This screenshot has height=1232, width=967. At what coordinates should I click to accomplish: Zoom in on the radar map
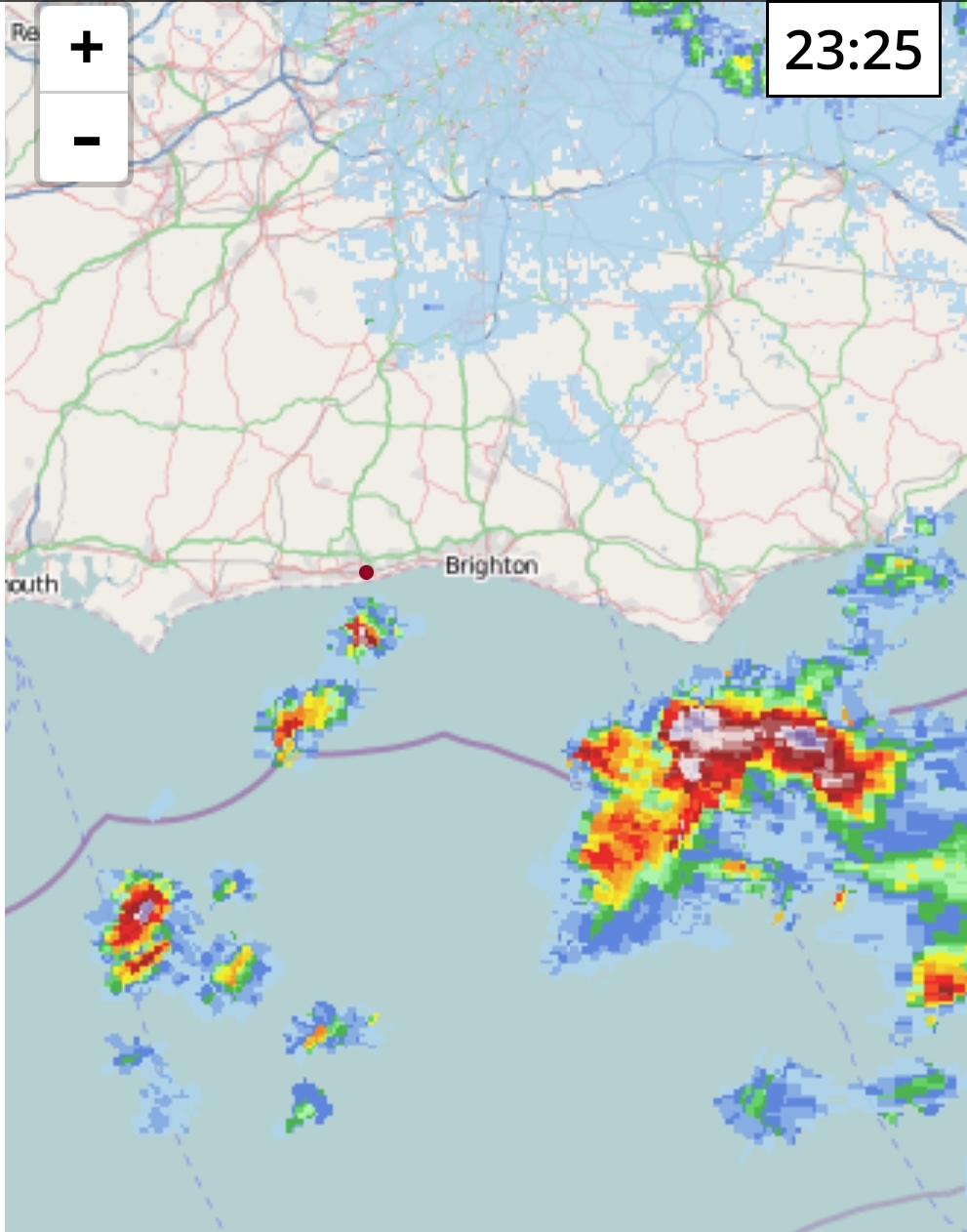(85, 48)
